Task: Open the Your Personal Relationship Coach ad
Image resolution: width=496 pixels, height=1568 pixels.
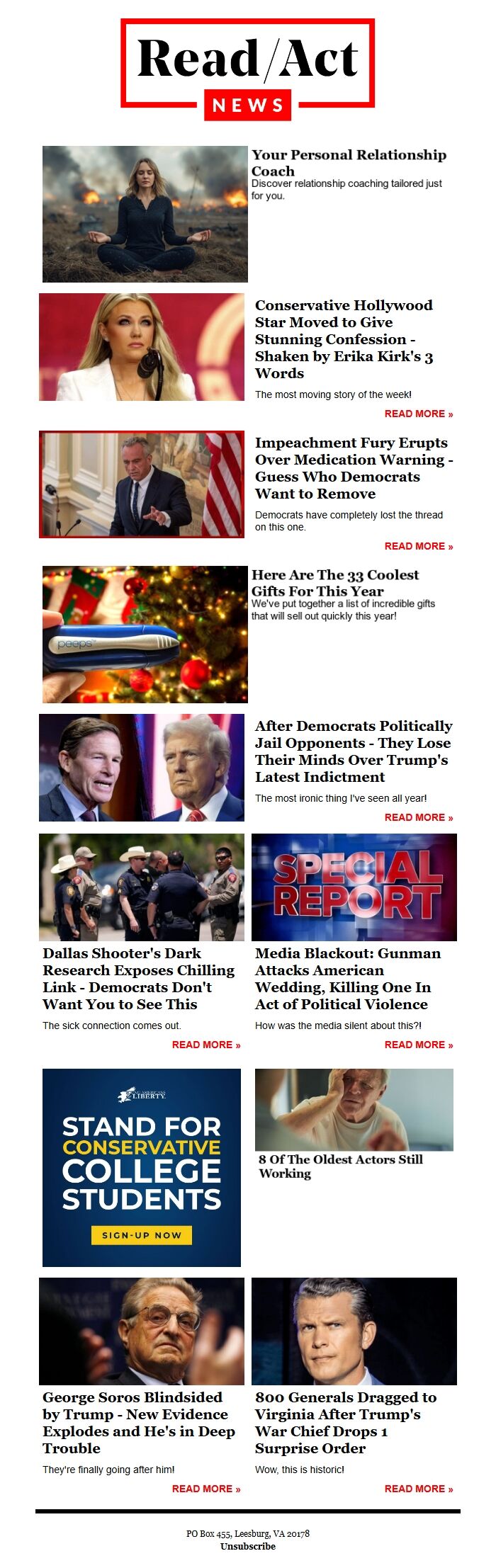Action: click(x=349, y=163)
